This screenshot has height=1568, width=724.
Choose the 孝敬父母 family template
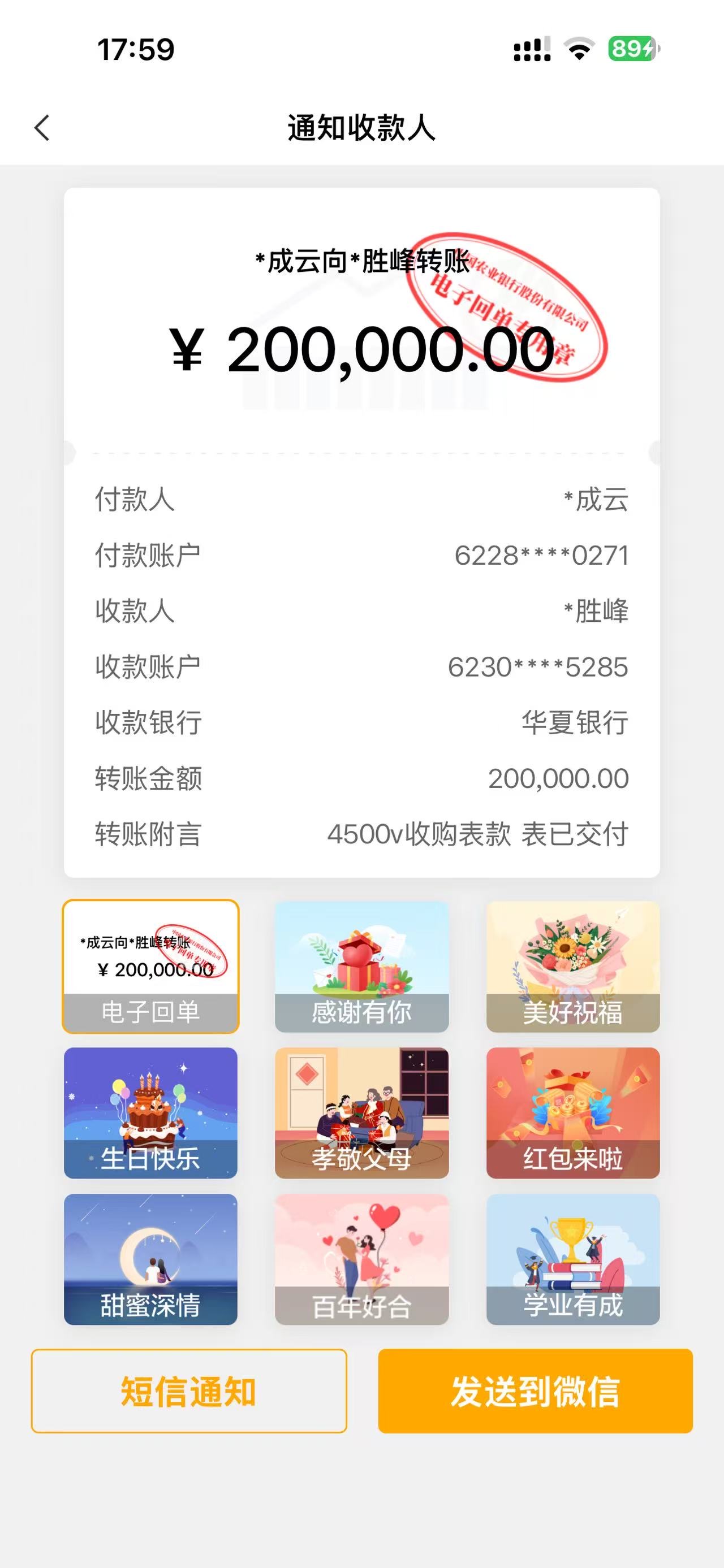pyautogui.click(x=361, y=1112)
